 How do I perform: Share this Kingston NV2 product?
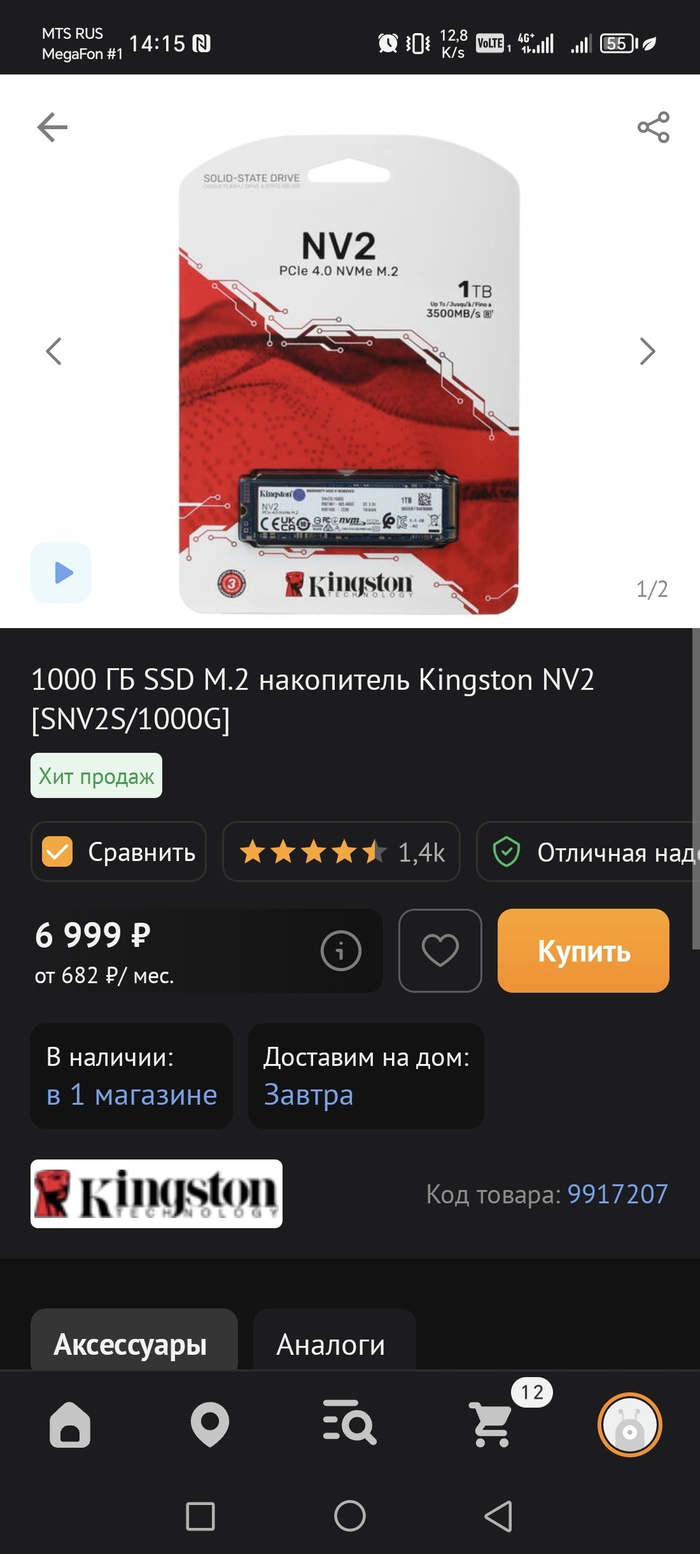pos(653,127)
